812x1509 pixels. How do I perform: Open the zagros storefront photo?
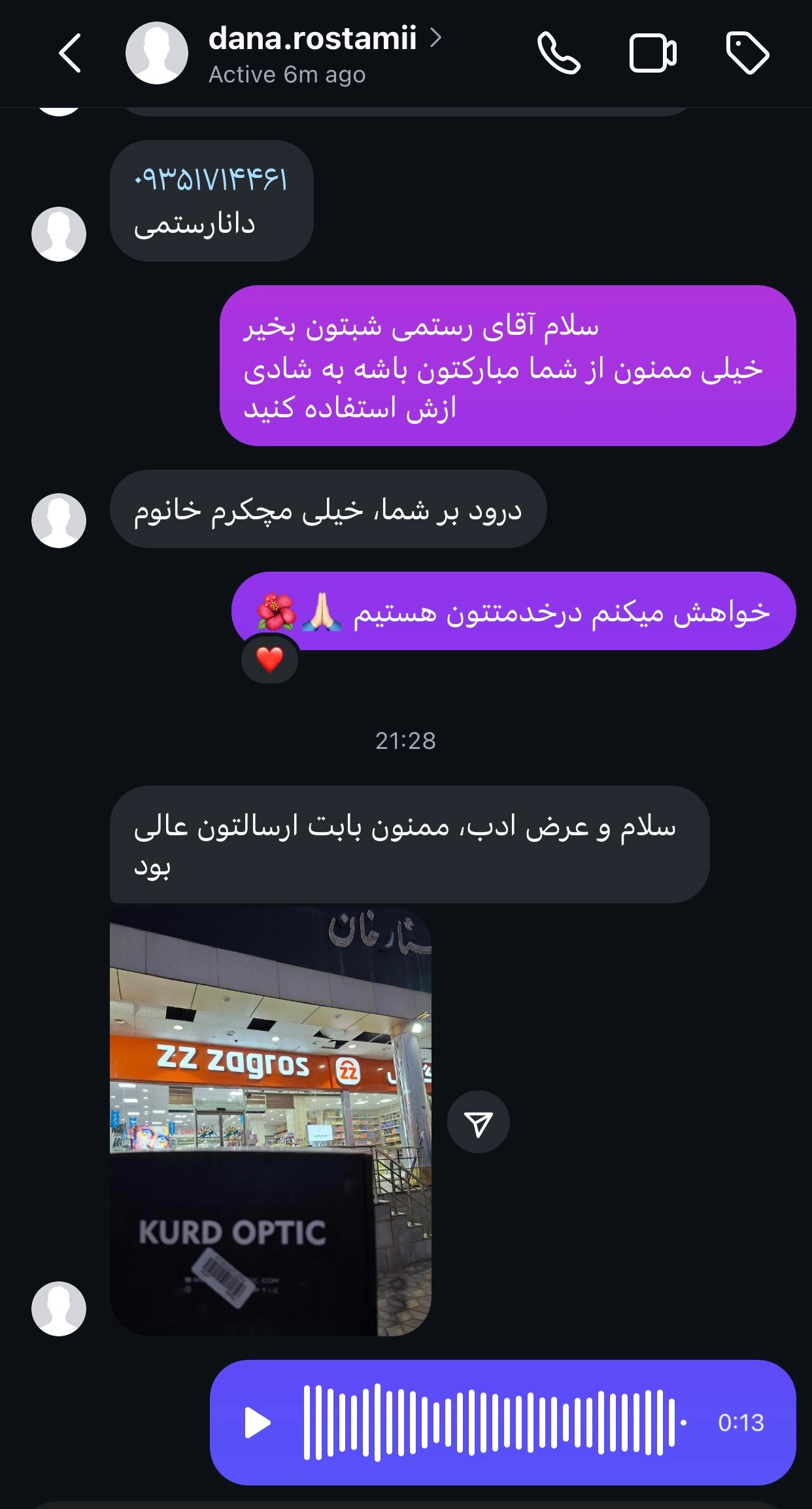[x=270, y=1121]
